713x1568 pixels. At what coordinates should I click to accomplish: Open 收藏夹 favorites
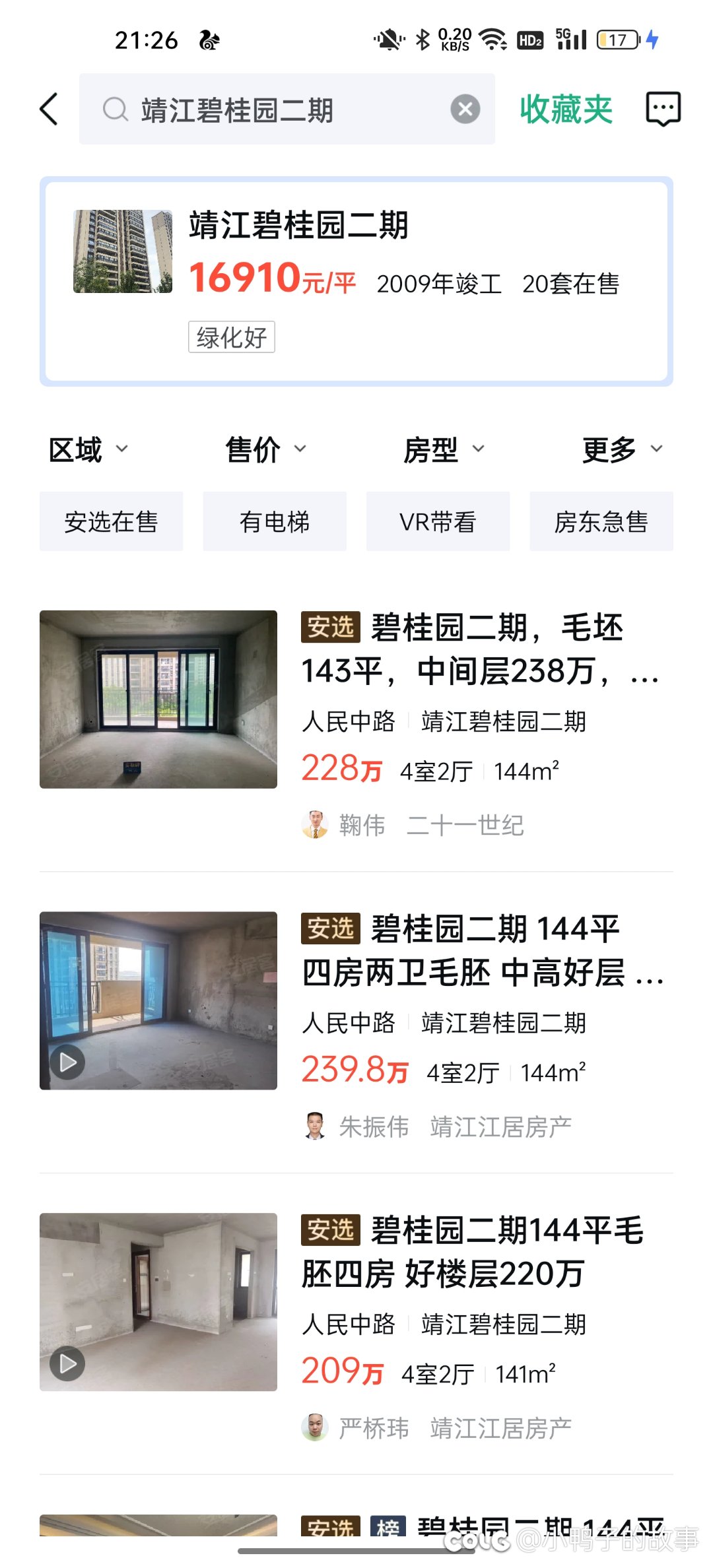[566, 109]
